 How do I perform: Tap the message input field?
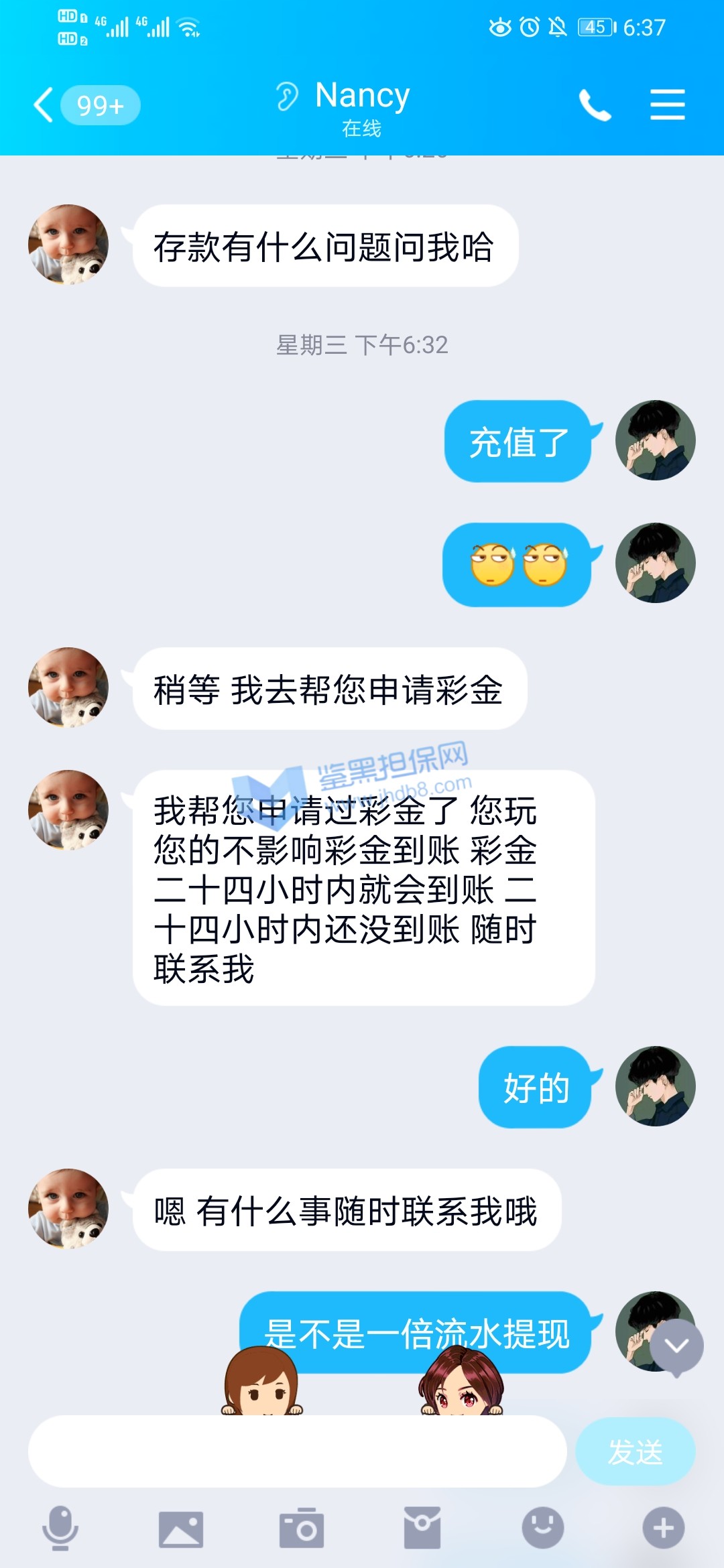297,1452
